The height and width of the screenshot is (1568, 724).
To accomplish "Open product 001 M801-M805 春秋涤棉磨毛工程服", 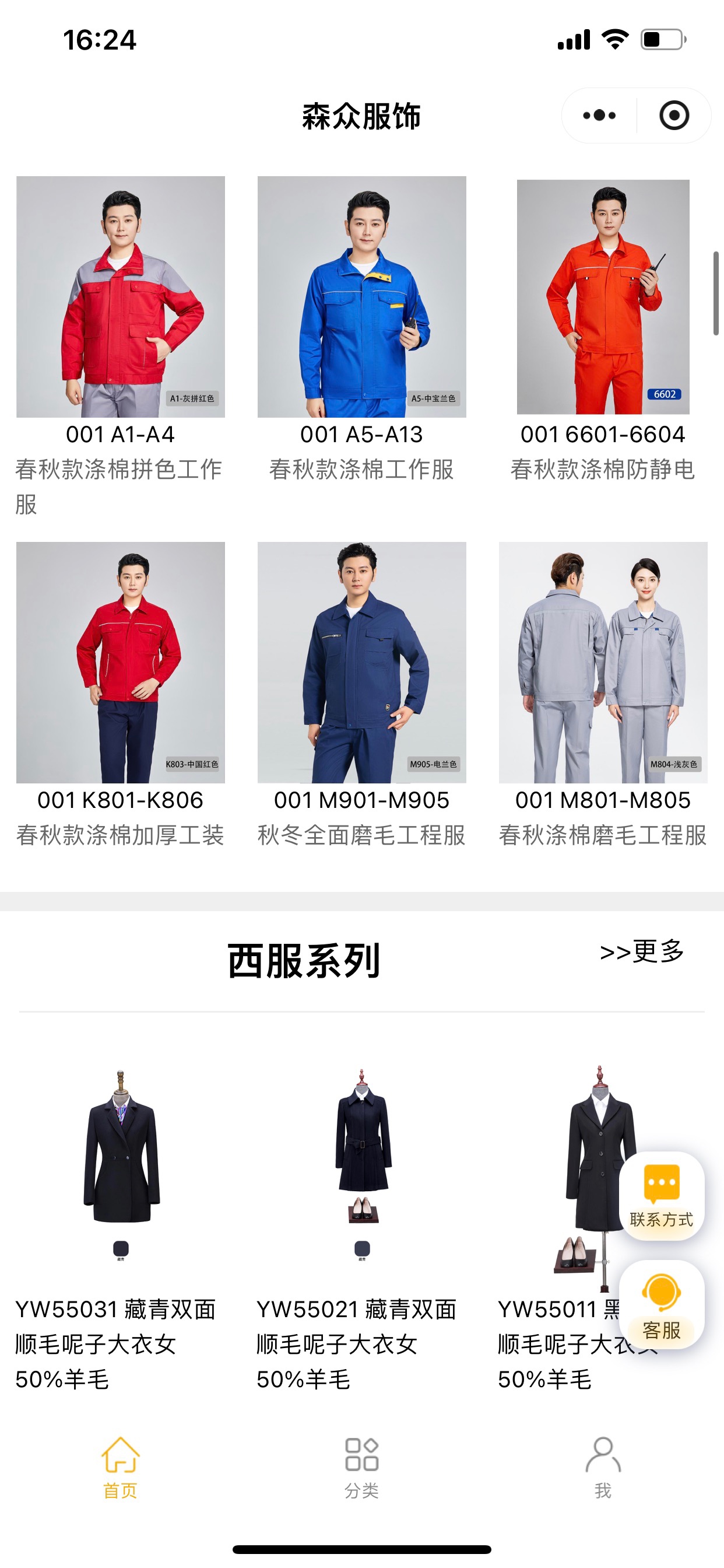I will (x=602, y=662).
